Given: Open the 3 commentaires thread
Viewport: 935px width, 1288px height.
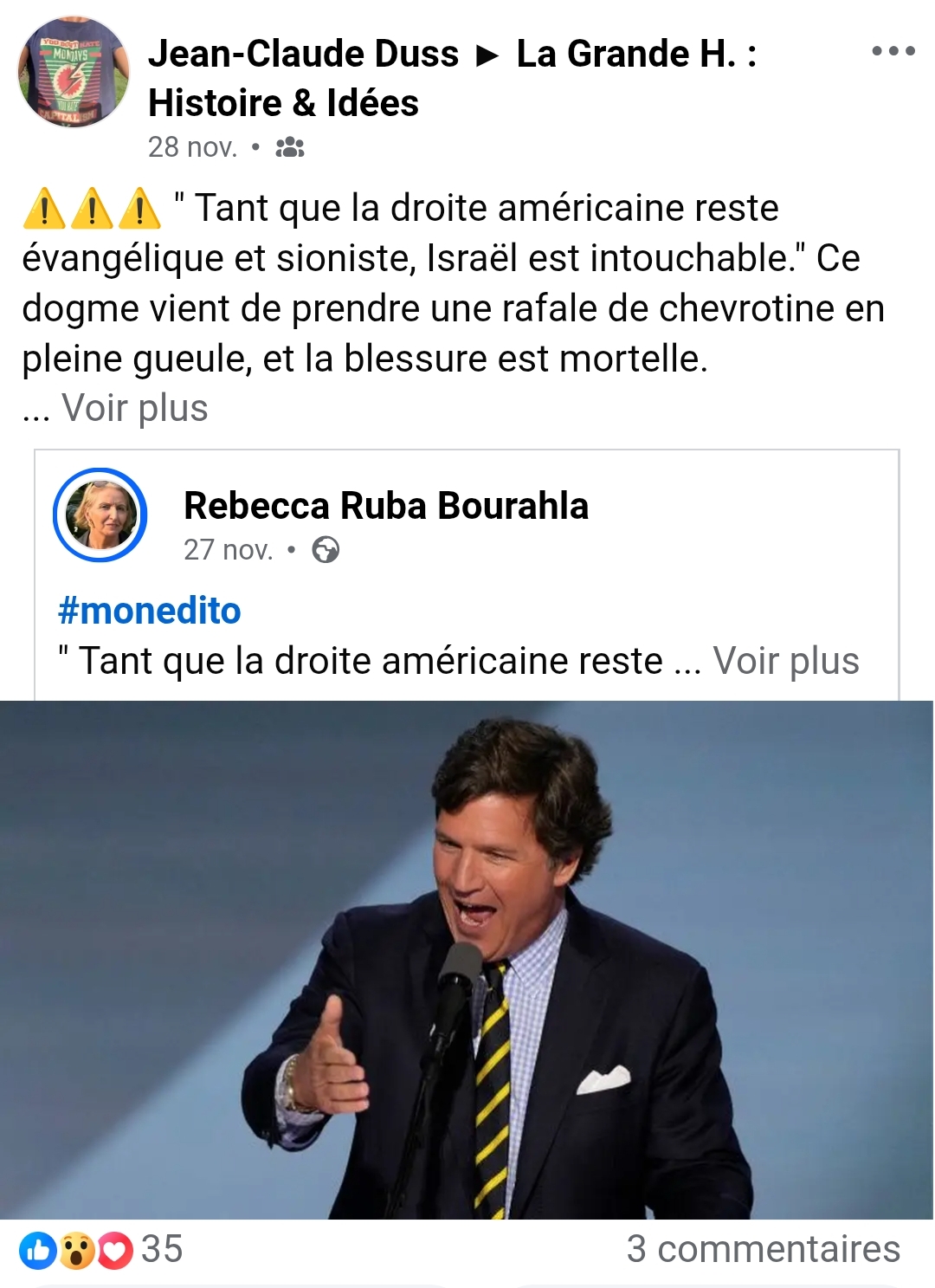Looking at the screenshot, I should pyautogui.click(x=763, y=1249).
